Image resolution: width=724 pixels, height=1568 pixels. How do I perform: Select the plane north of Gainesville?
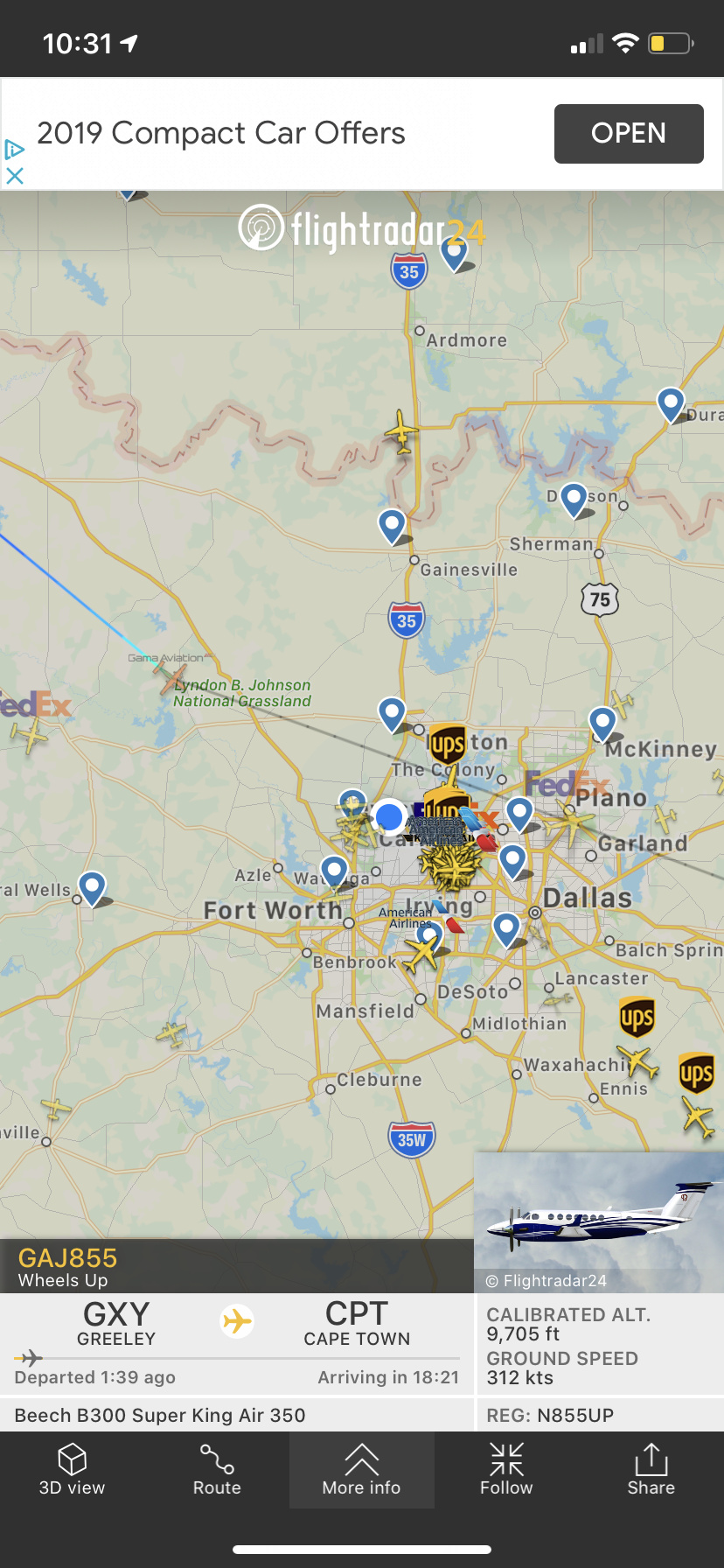(401, 430)
